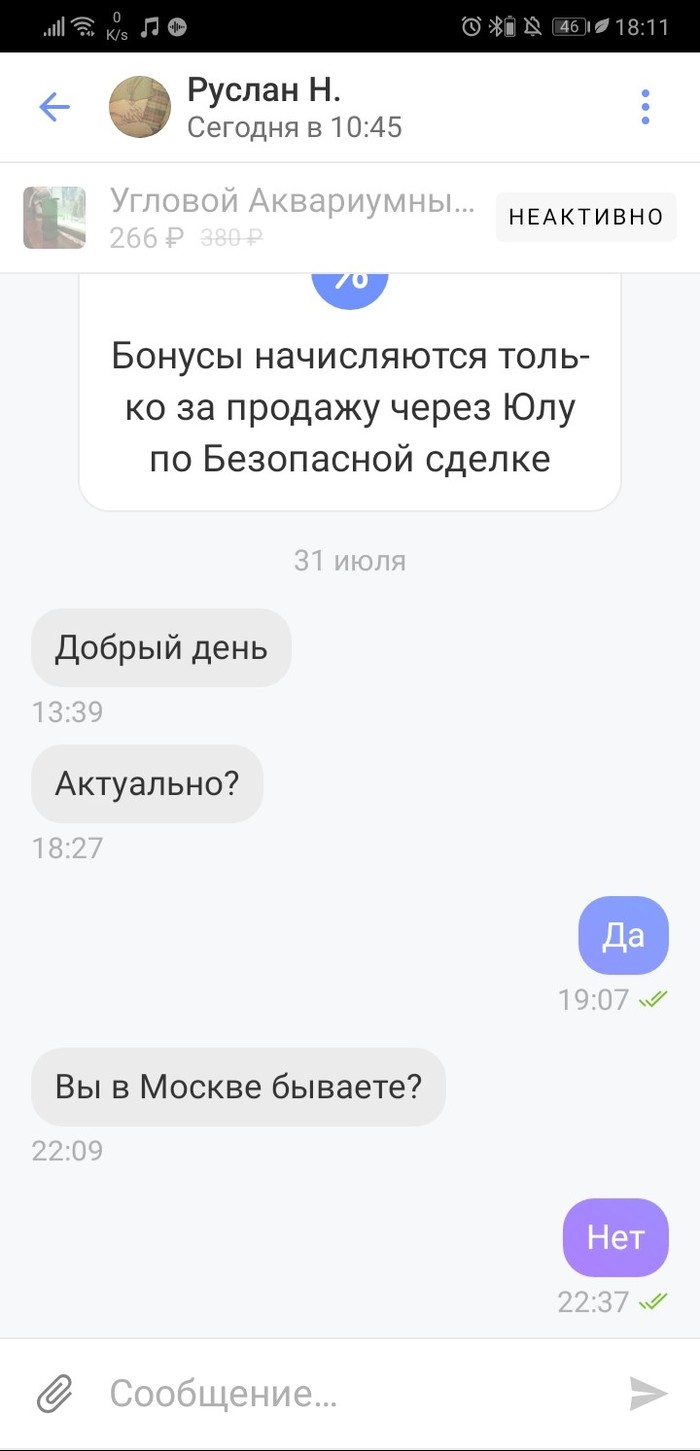Screen dimensions: 700x1451
Task: Open the Угловой Аквариумны… listing card
Action: tap(290, 217)
